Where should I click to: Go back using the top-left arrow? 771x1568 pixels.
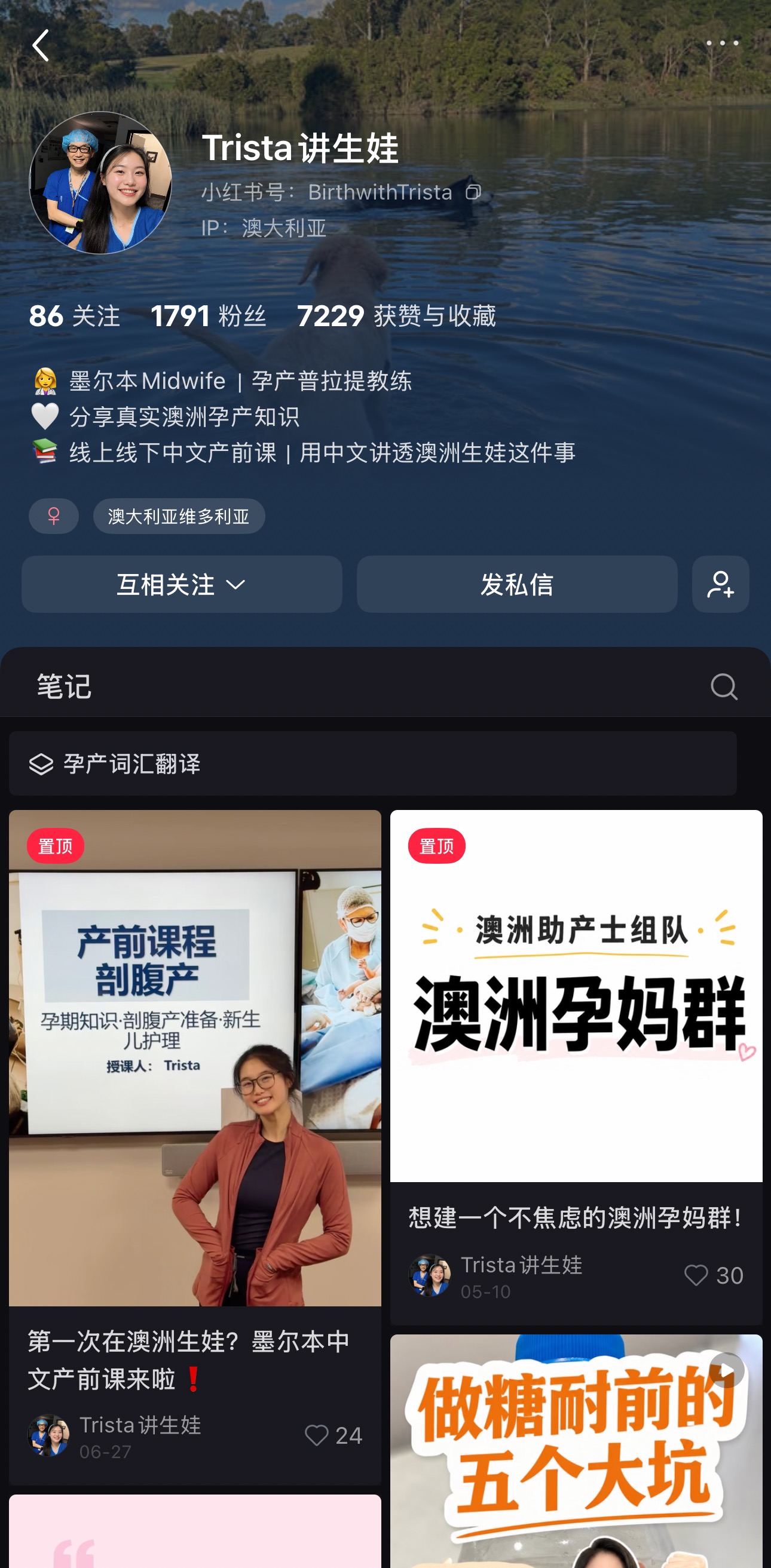[41, 45]
